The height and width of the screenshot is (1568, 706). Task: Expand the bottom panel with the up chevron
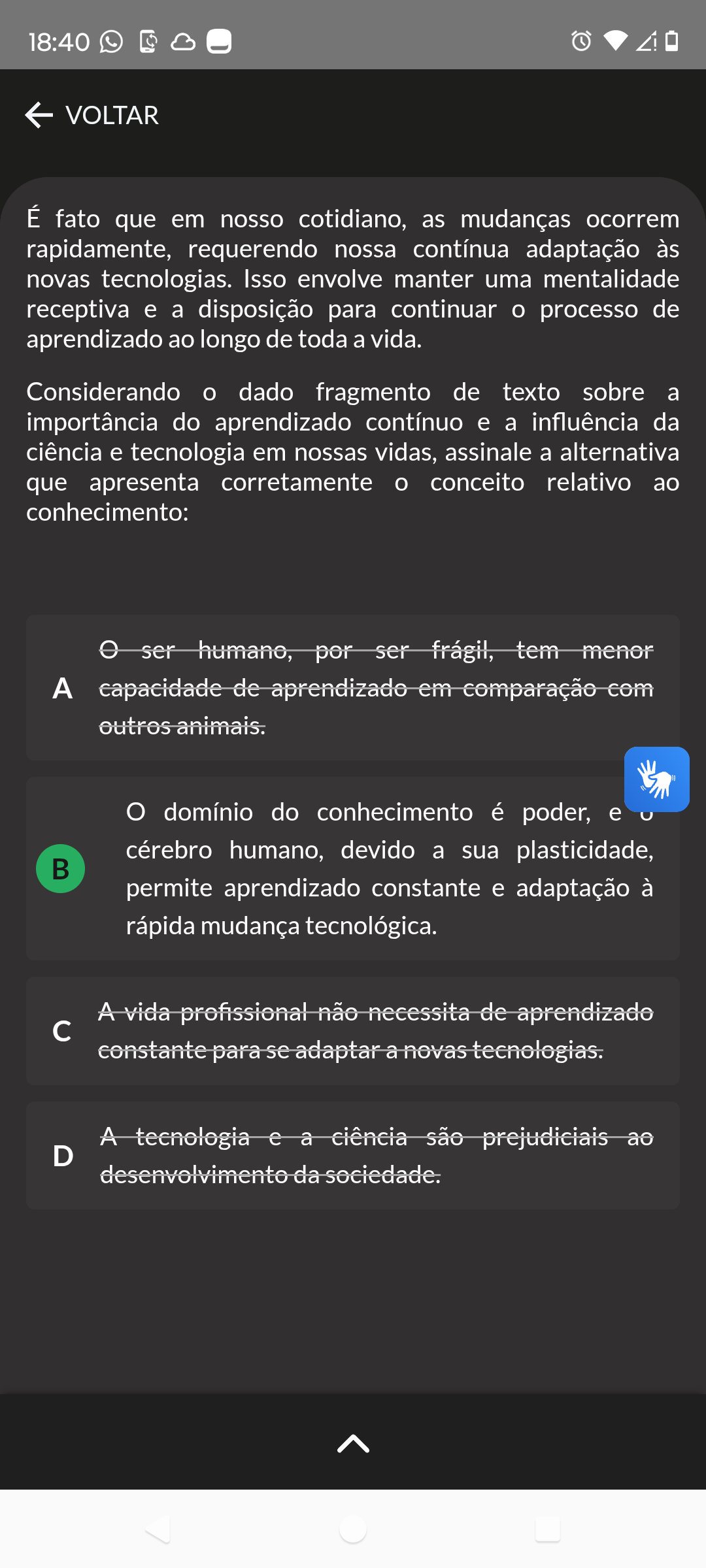pos(353,1443)
